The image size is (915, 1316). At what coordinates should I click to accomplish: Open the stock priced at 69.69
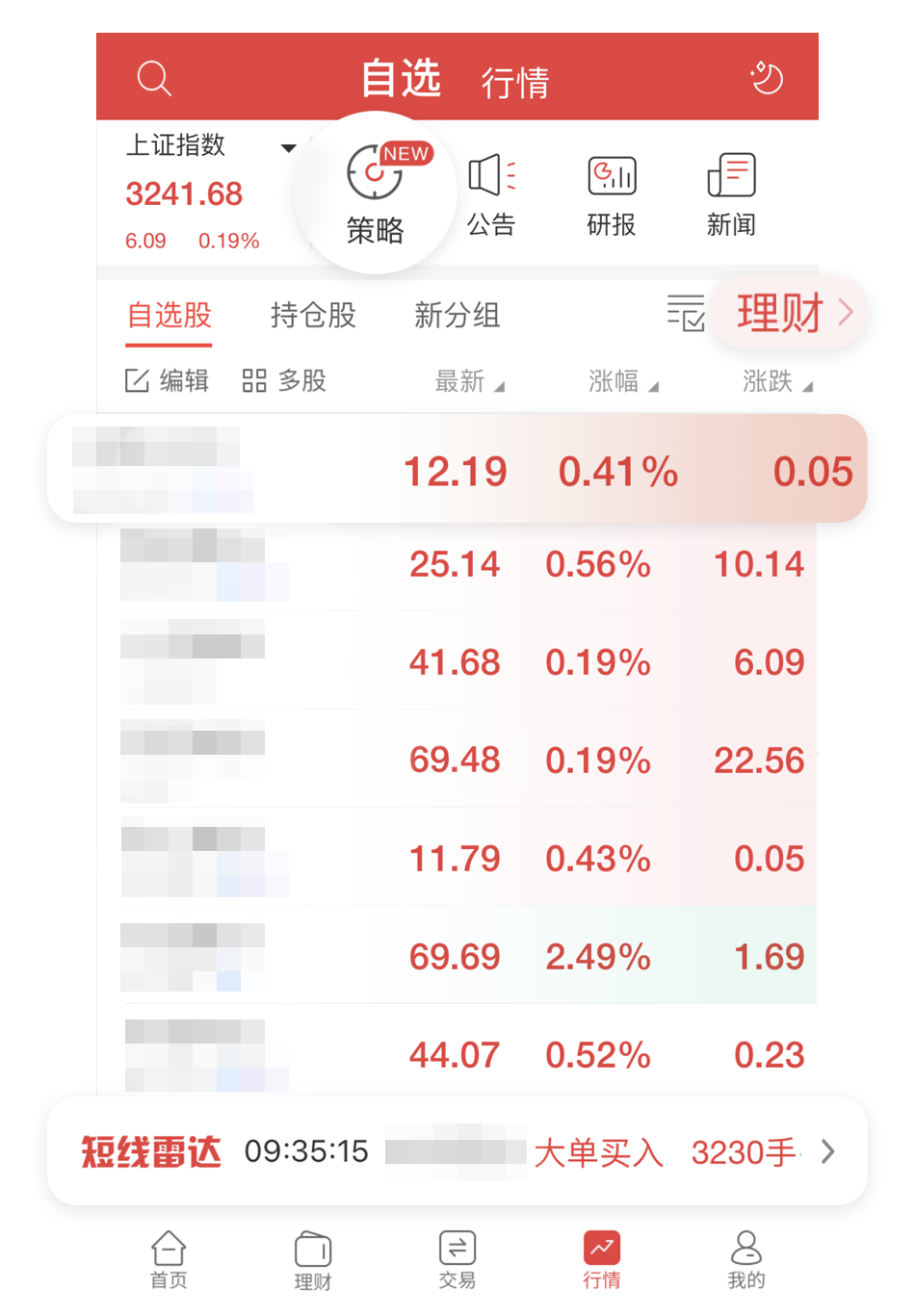click(x=457, y=956)
